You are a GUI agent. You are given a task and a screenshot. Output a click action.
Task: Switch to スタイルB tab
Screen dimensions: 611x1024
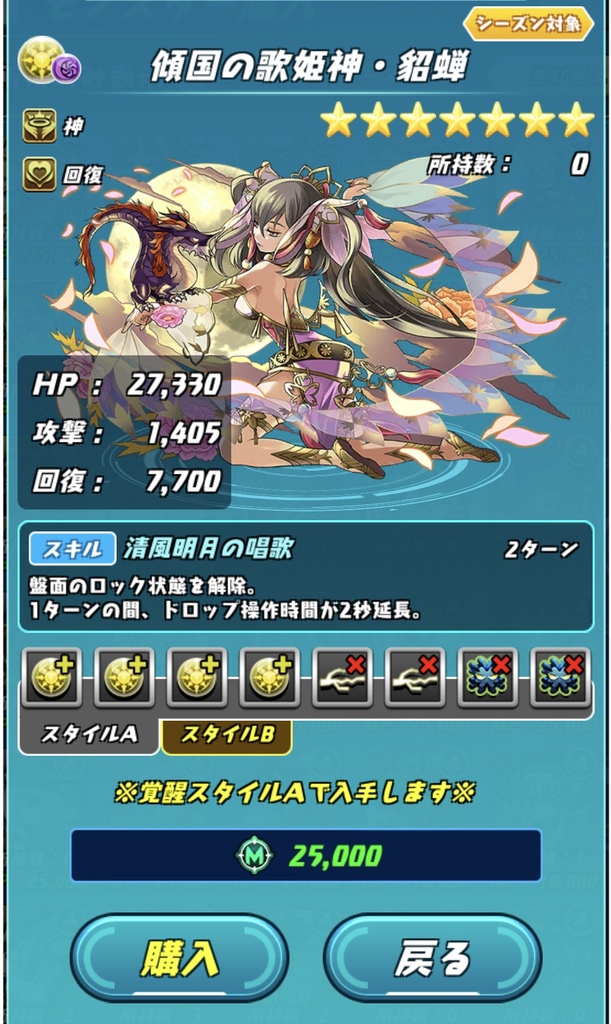point(226,734)
